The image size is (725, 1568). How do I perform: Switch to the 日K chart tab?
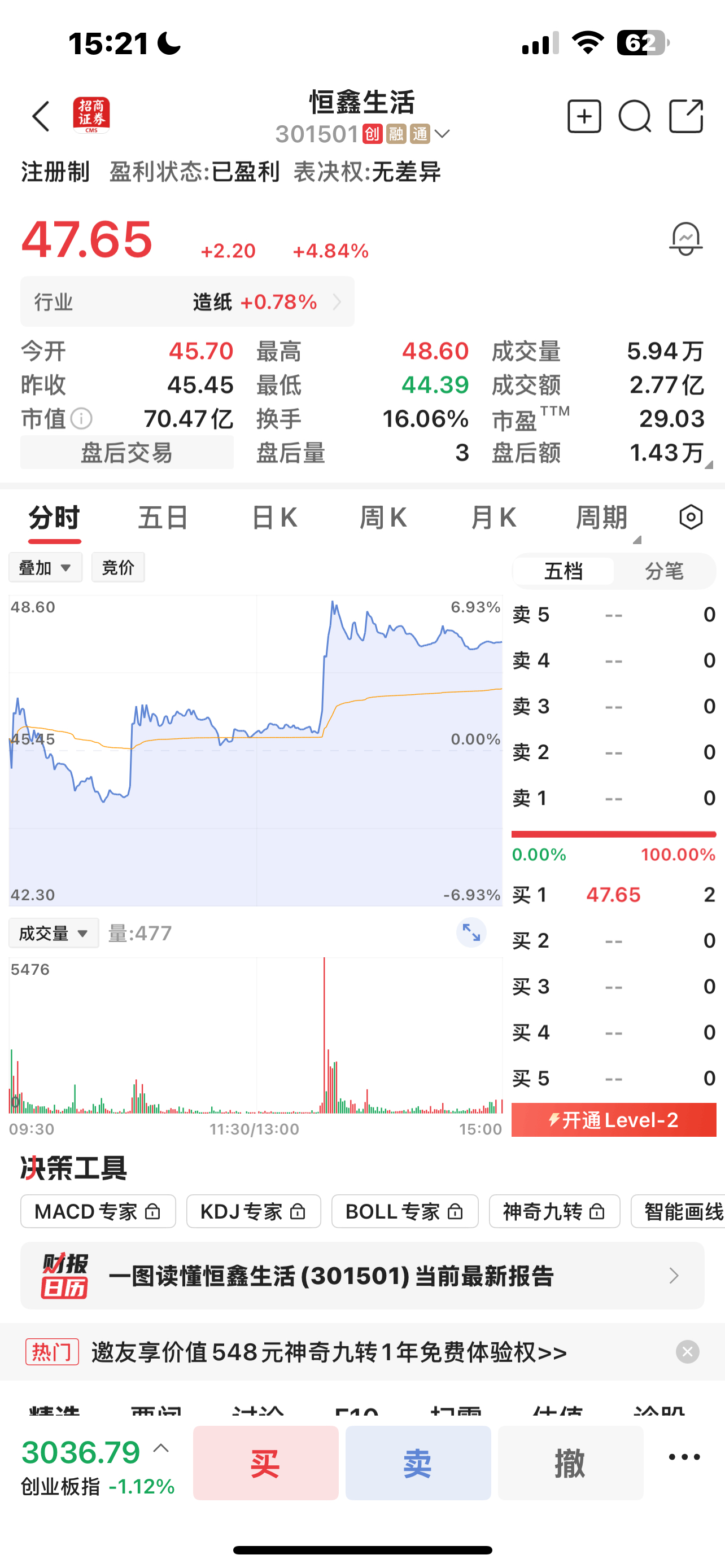pyautogui.click(x=274, y=518)
